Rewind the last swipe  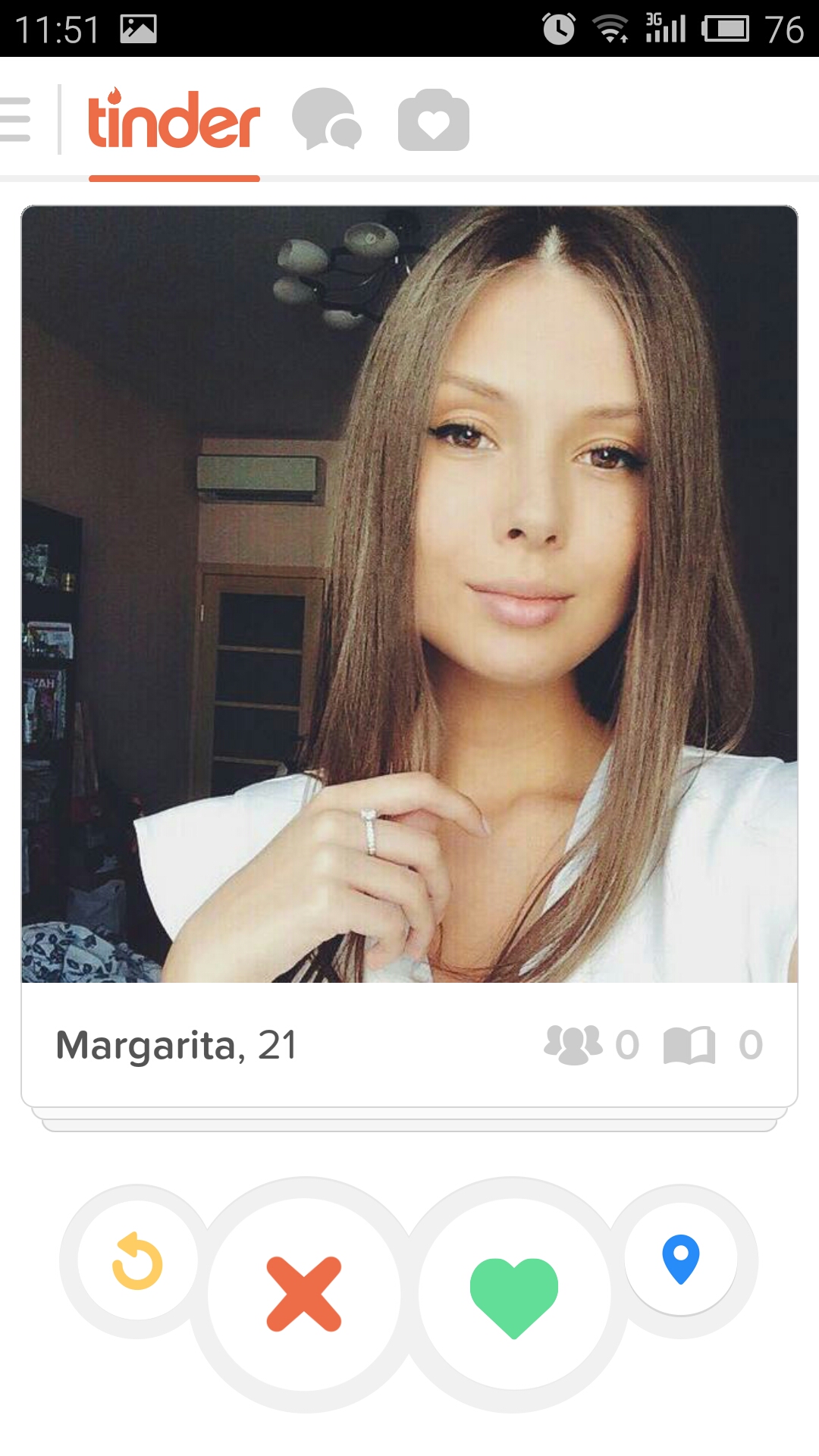tap(137, 1261)
